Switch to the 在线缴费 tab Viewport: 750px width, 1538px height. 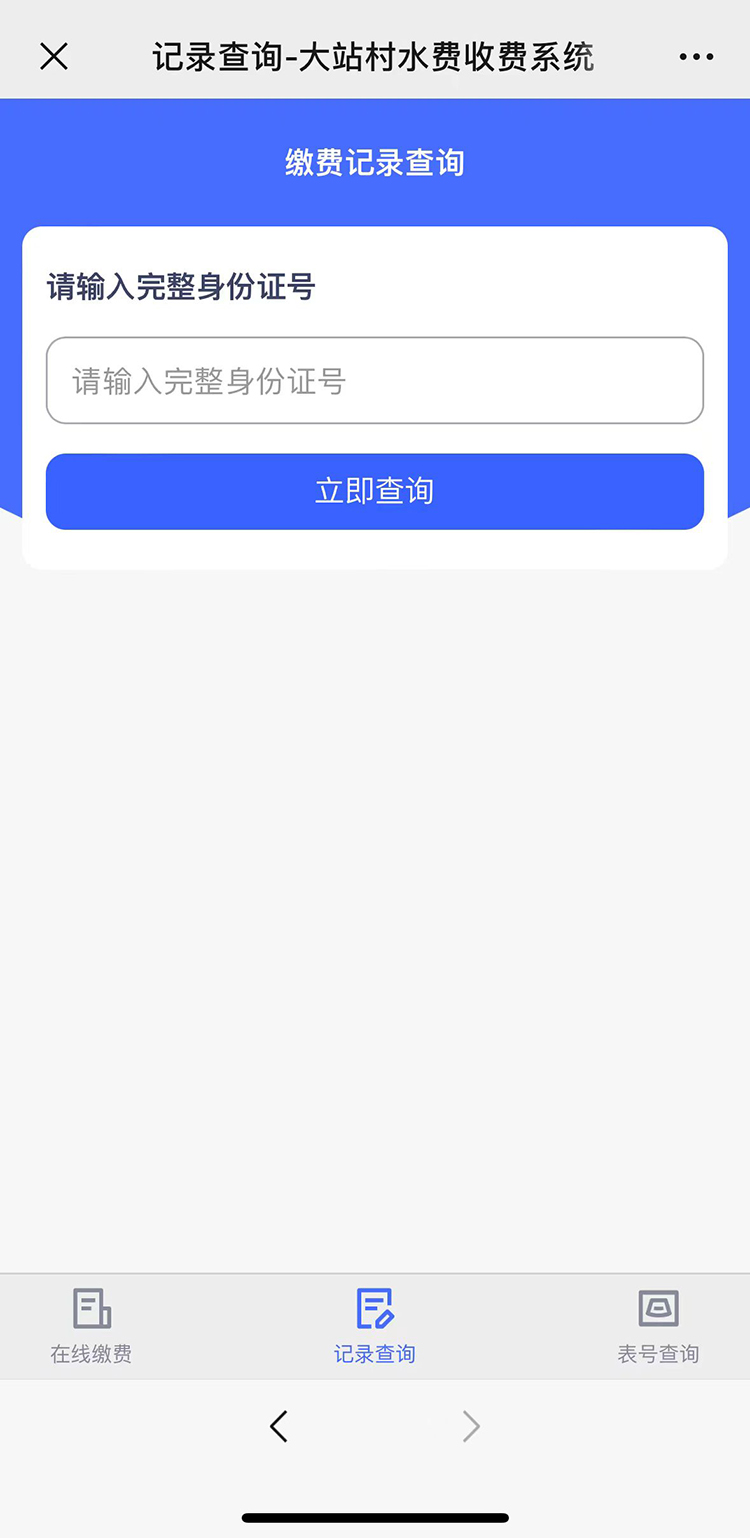[92, 1326]
